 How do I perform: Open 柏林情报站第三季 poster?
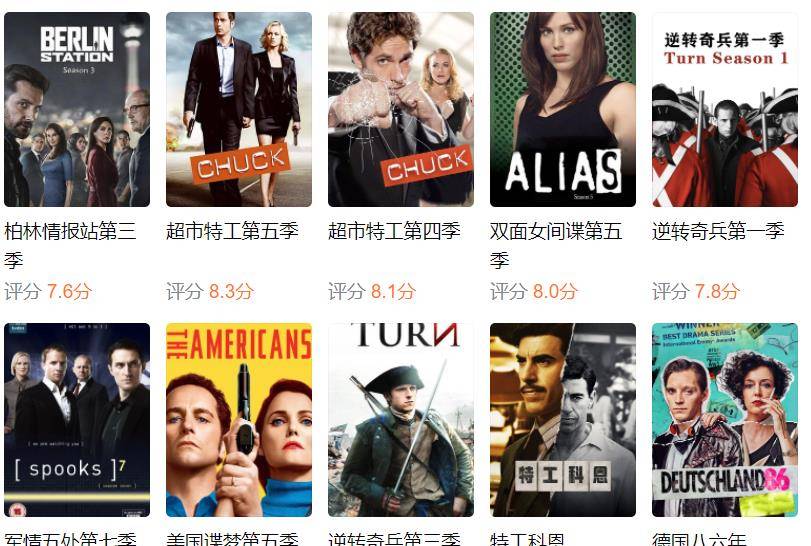77,110
